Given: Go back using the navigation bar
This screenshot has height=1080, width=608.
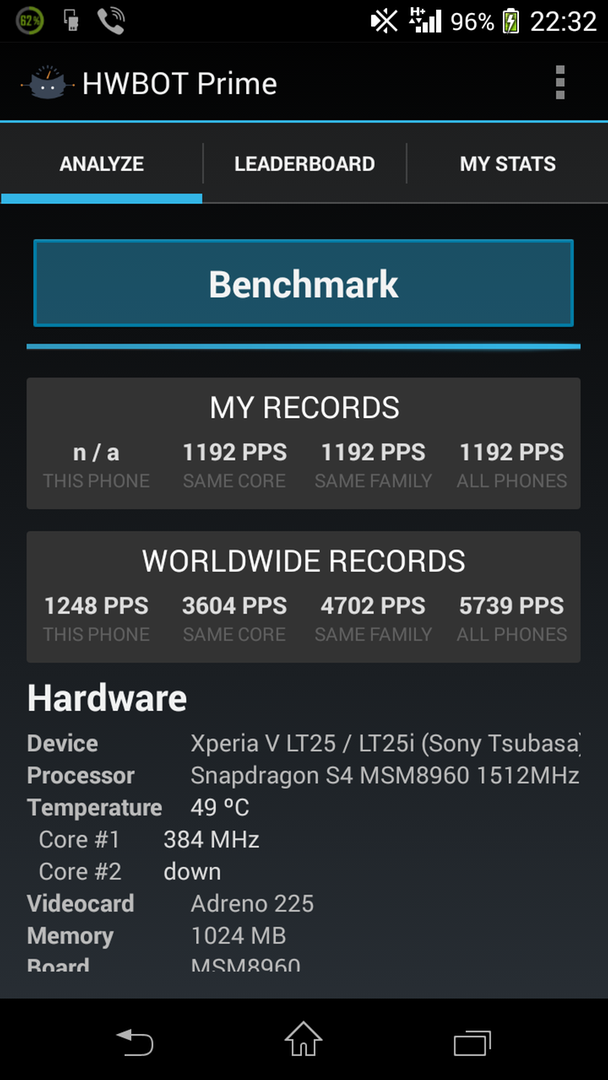Looking at the screenshot, I should click(x=134, y=1041).
